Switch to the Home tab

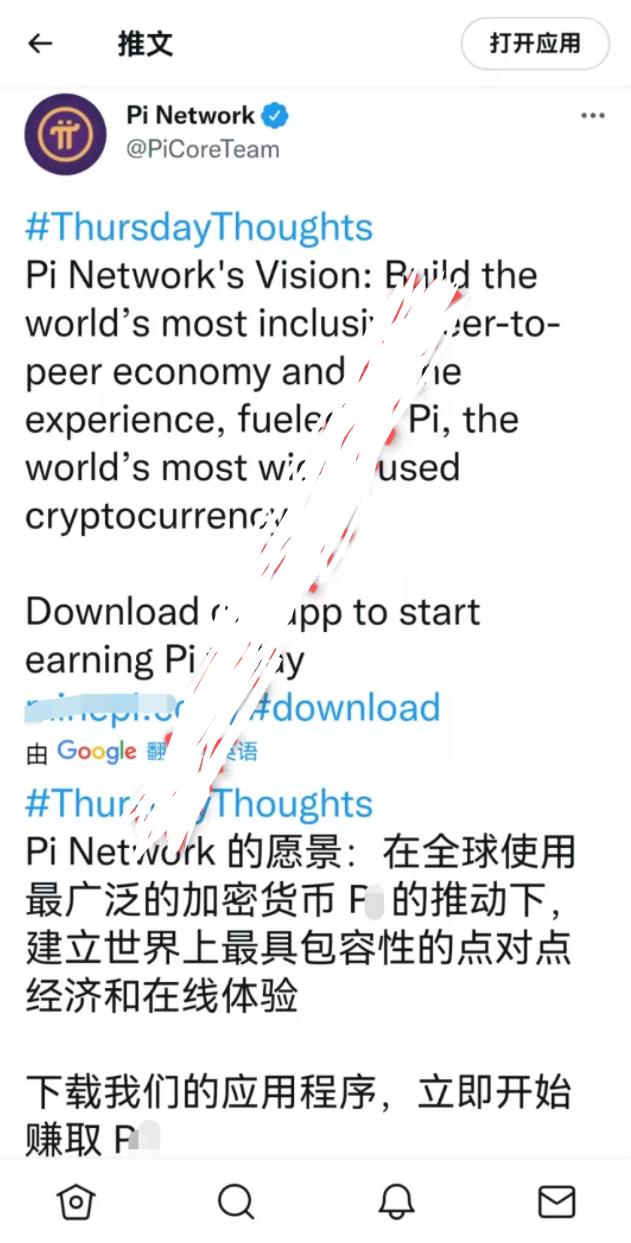(76, 1200)
